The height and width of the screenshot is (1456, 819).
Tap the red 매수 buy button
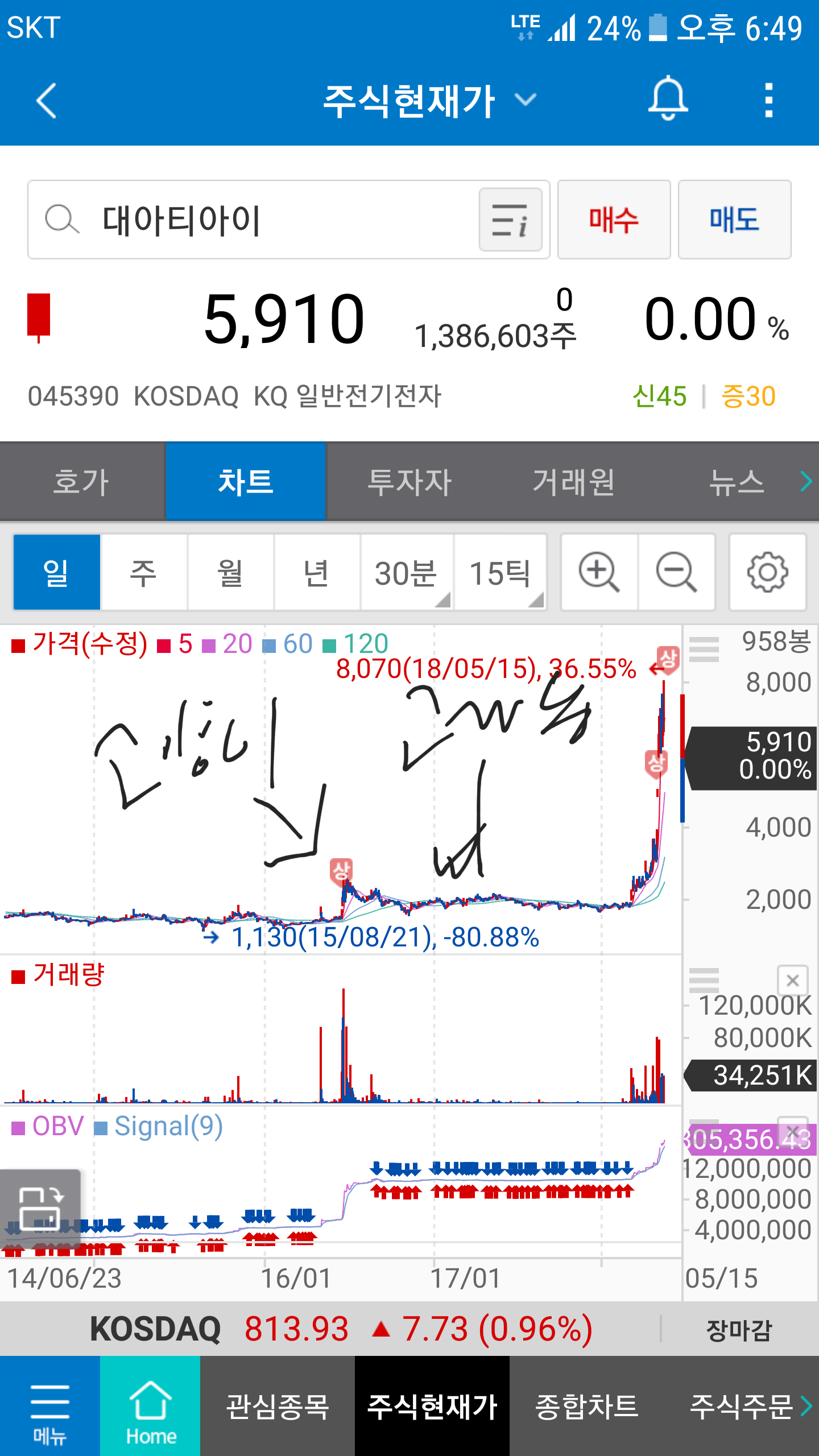tap(614, 220)
